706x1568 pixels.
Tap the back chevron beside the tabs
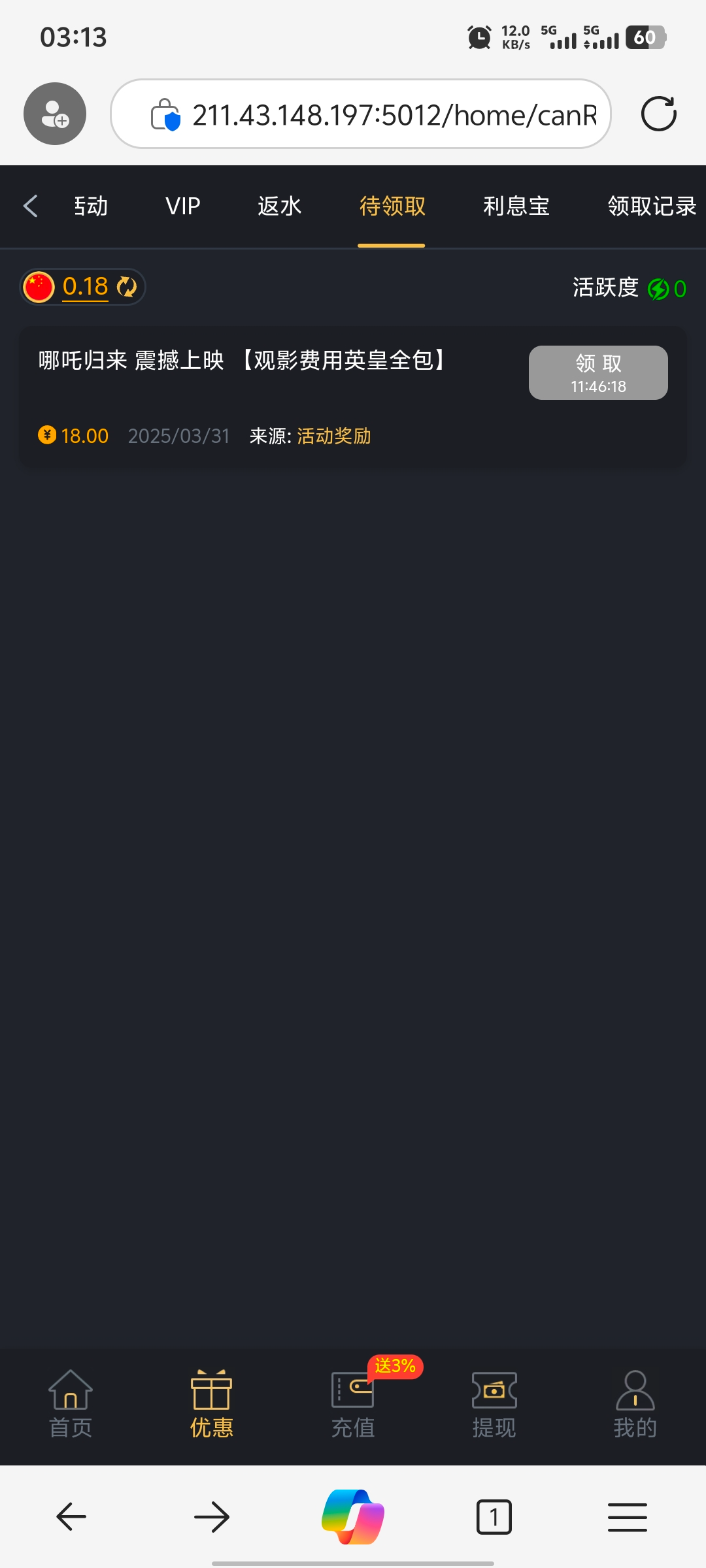[30, 206]
